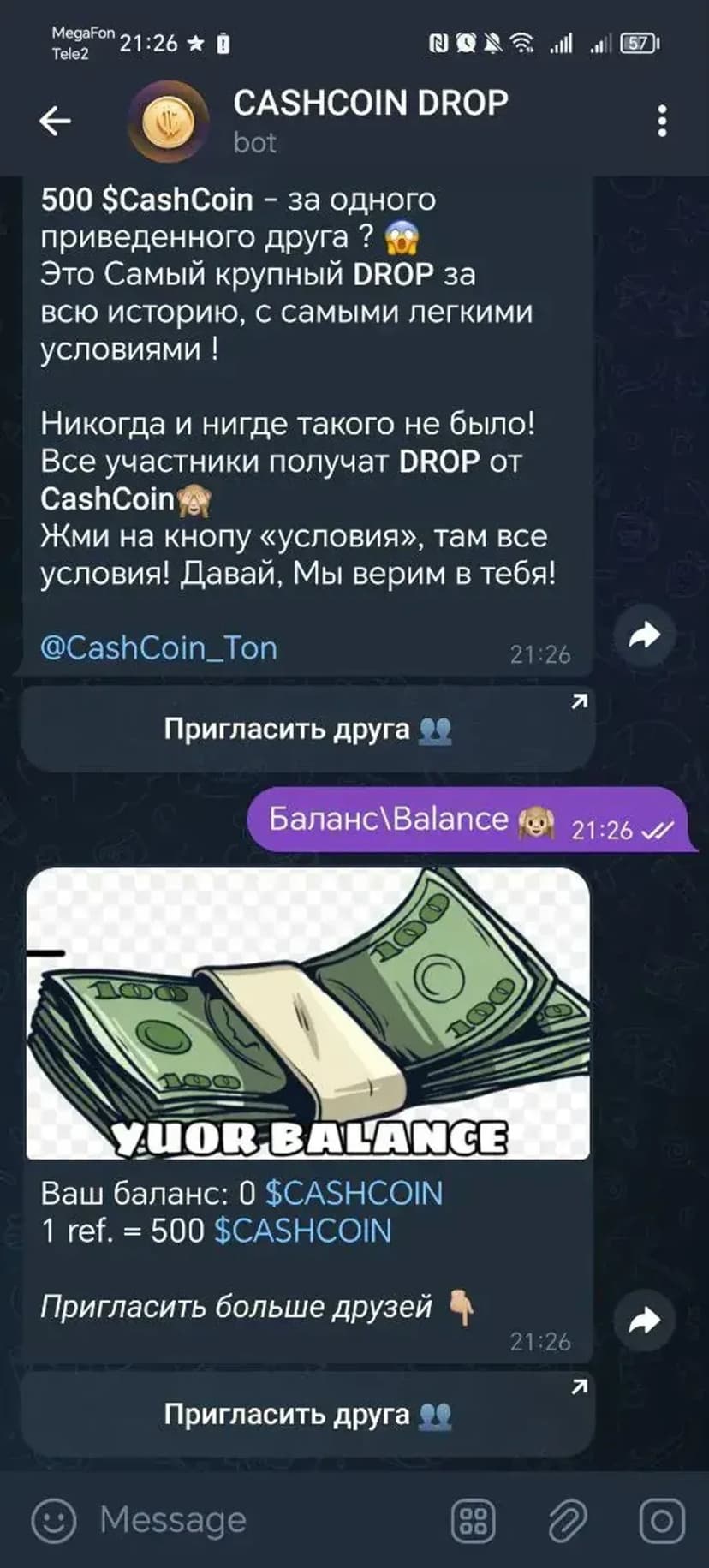Viewport: 709px width, 1568px height.
Task: Tap Пригласить друга under the DROP message
Action: 307,730
